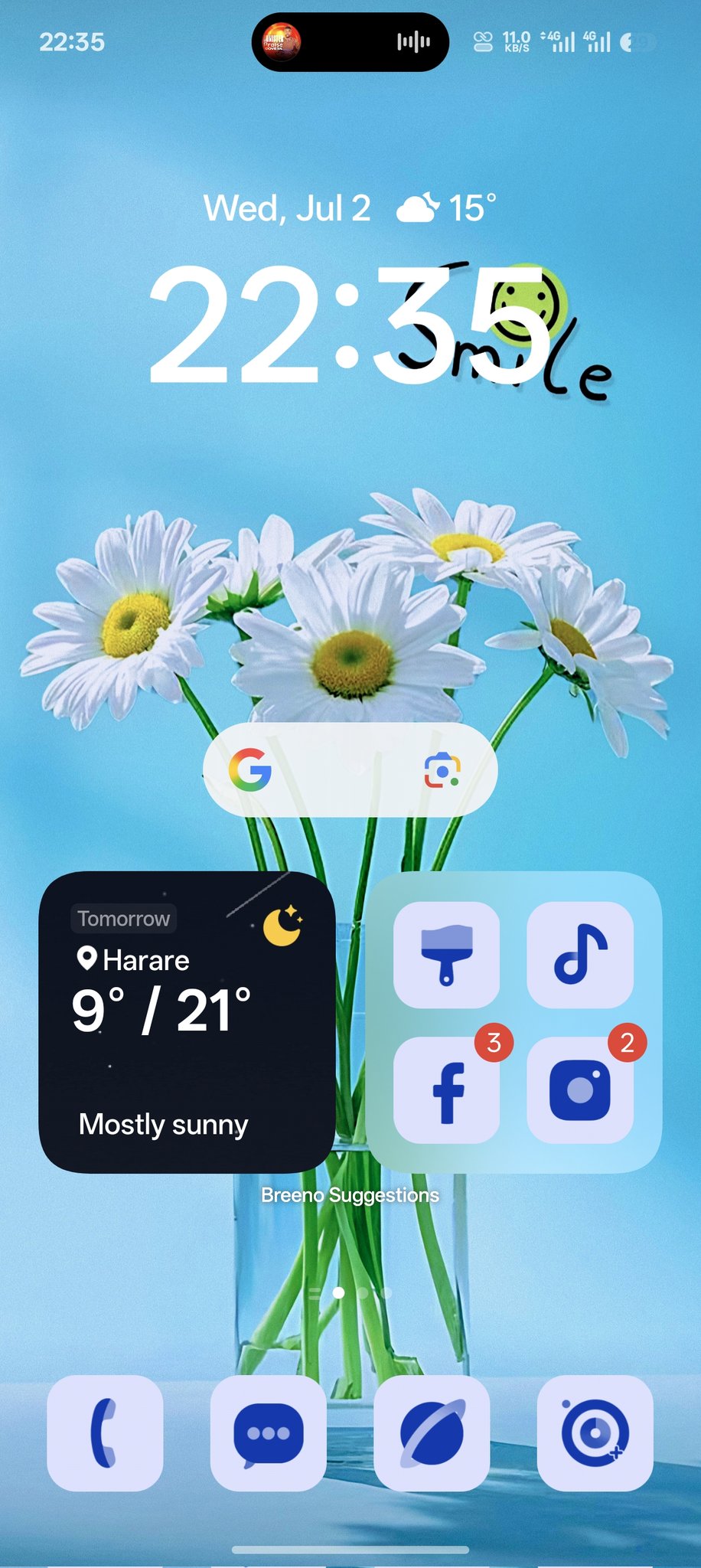
Task: Open the Messages app
Action: pos(269,1432)
